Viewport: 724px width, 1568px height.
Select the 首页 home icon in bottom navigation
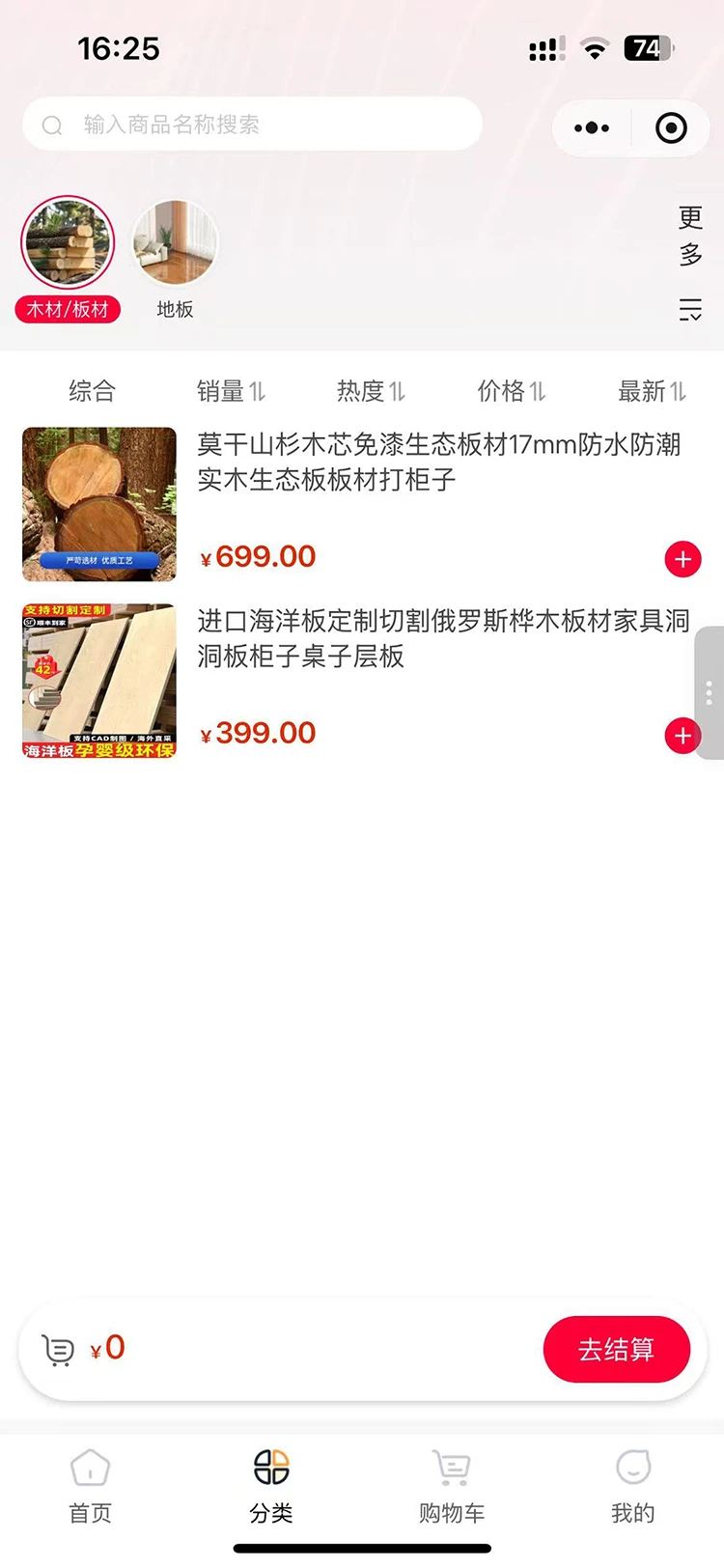(x=90, y=1466)
